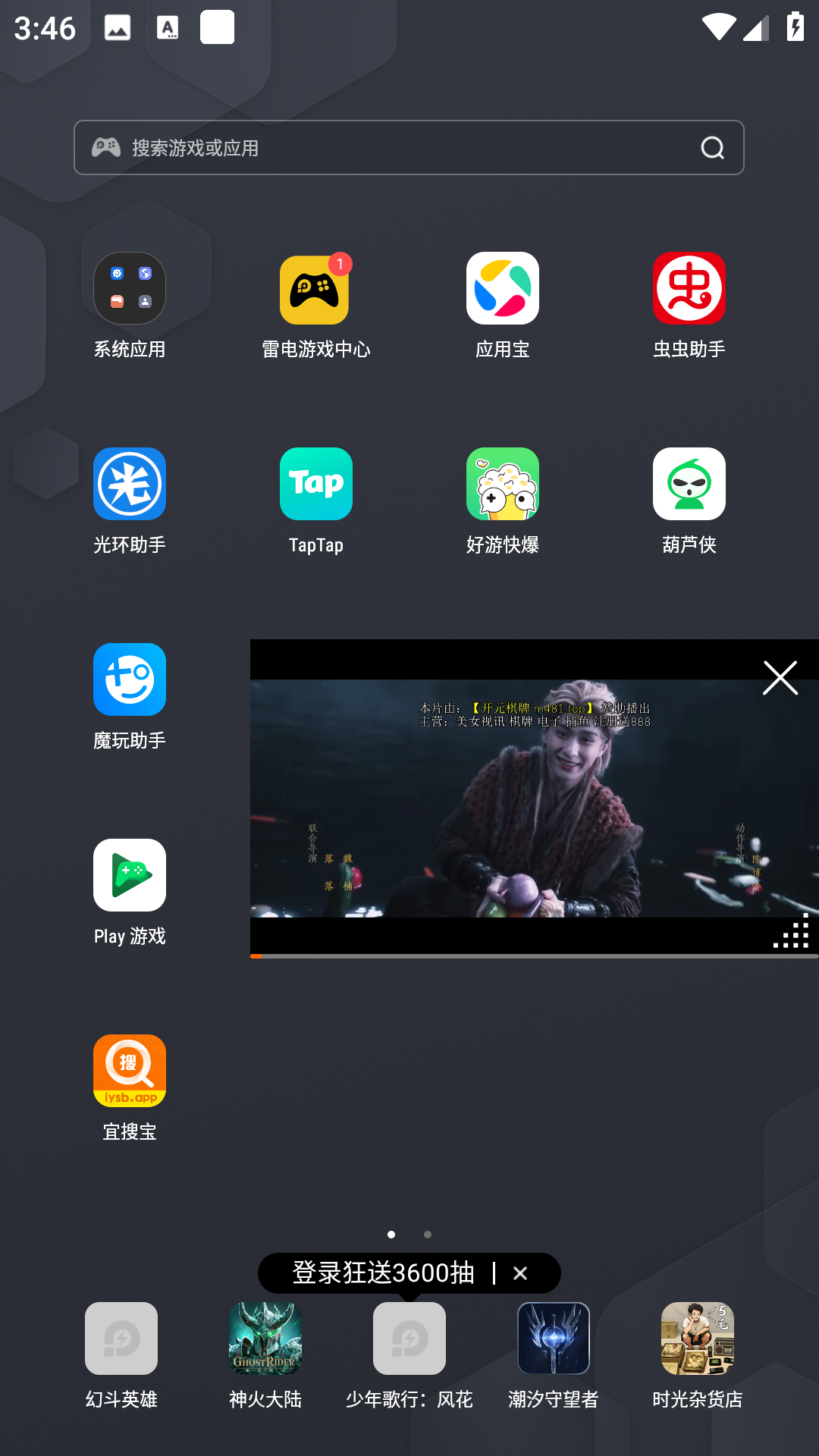The height and width of the screenshot is (1456, 819).
Task: Launch 神火大陆 game
Action: (x=265, y=1339)
